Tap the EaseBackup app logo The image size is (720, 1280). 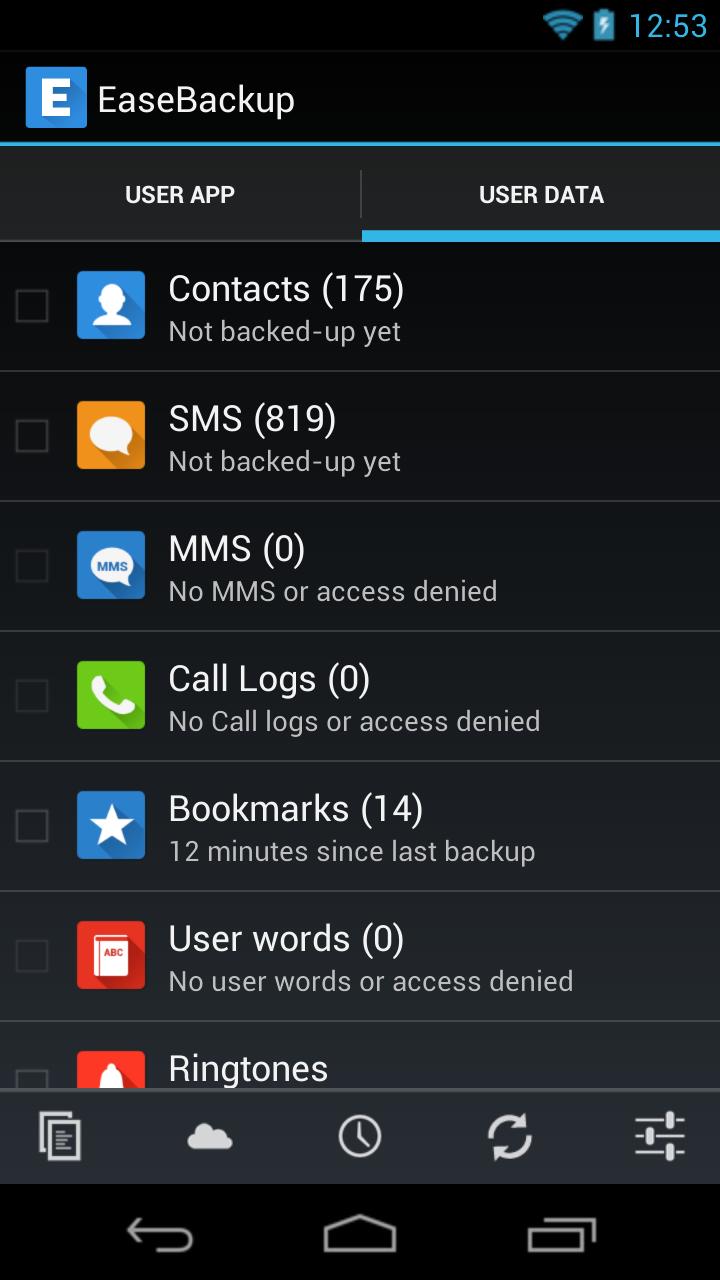point(56,98)
